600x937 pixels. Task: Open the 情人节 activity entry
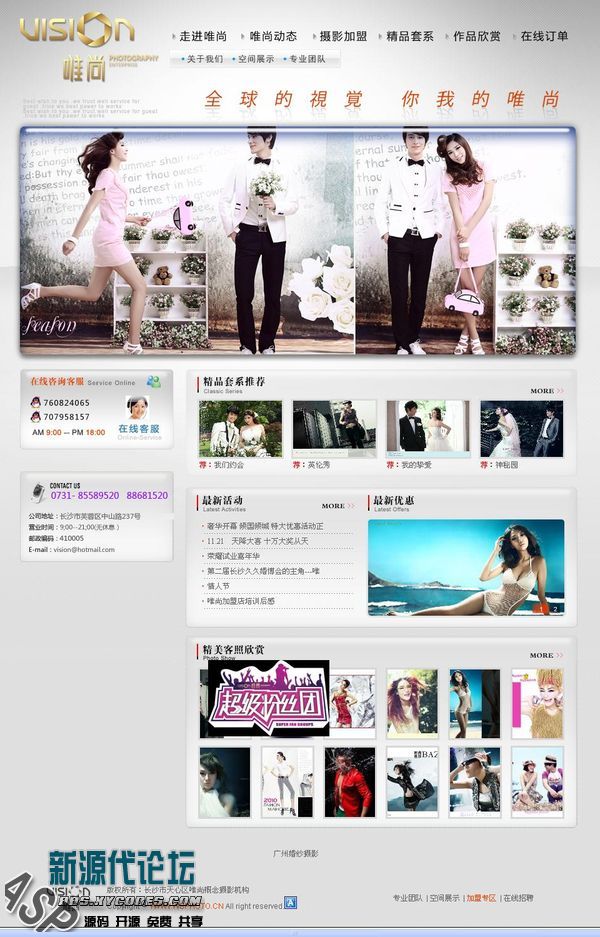click(218, 586)
